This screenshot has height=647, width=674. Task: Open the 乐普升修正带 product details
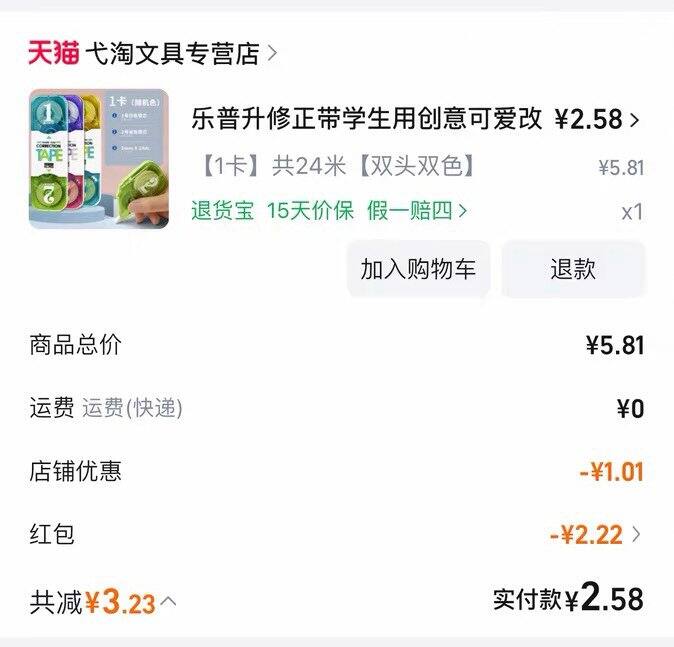coord(366,120)
